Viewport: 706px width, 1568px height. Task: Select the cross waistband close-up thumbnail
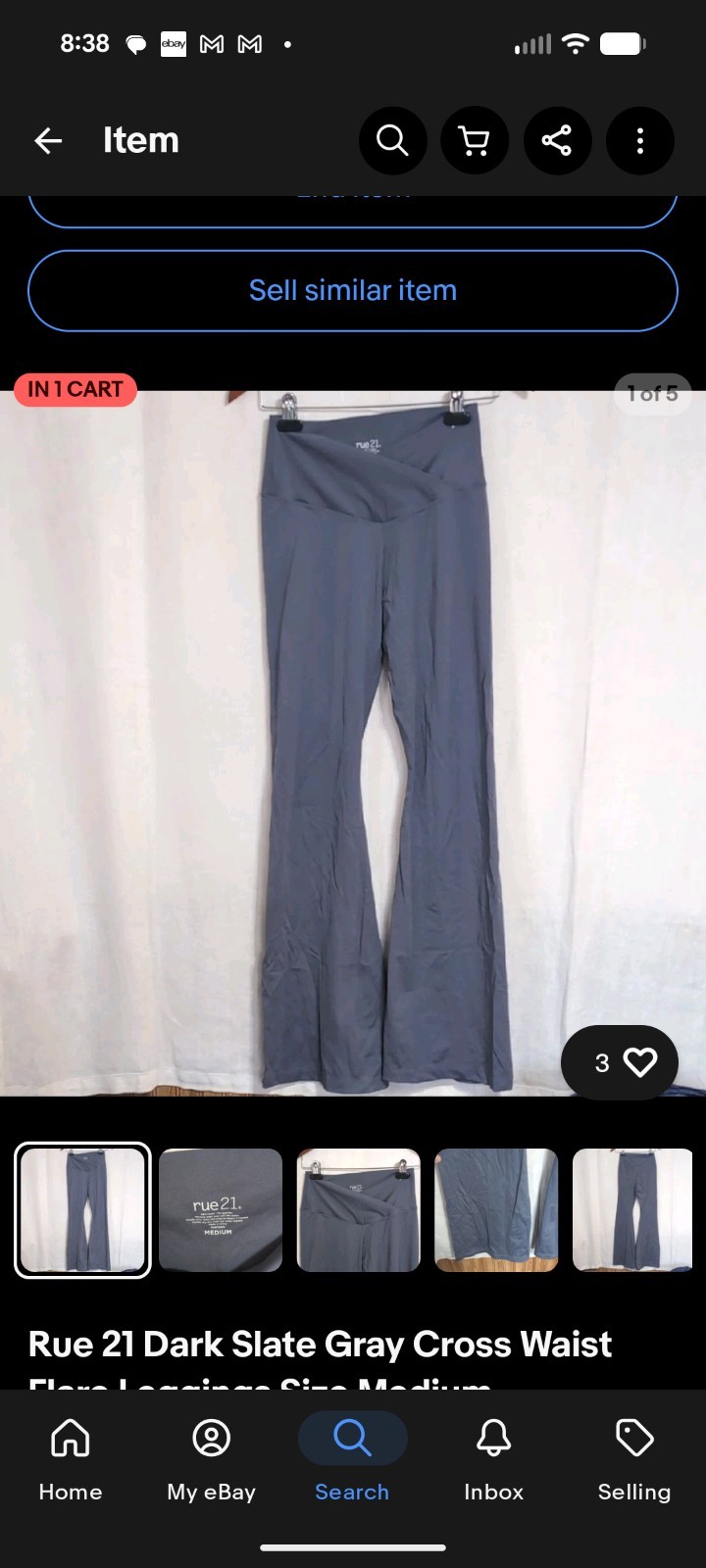359,1210
